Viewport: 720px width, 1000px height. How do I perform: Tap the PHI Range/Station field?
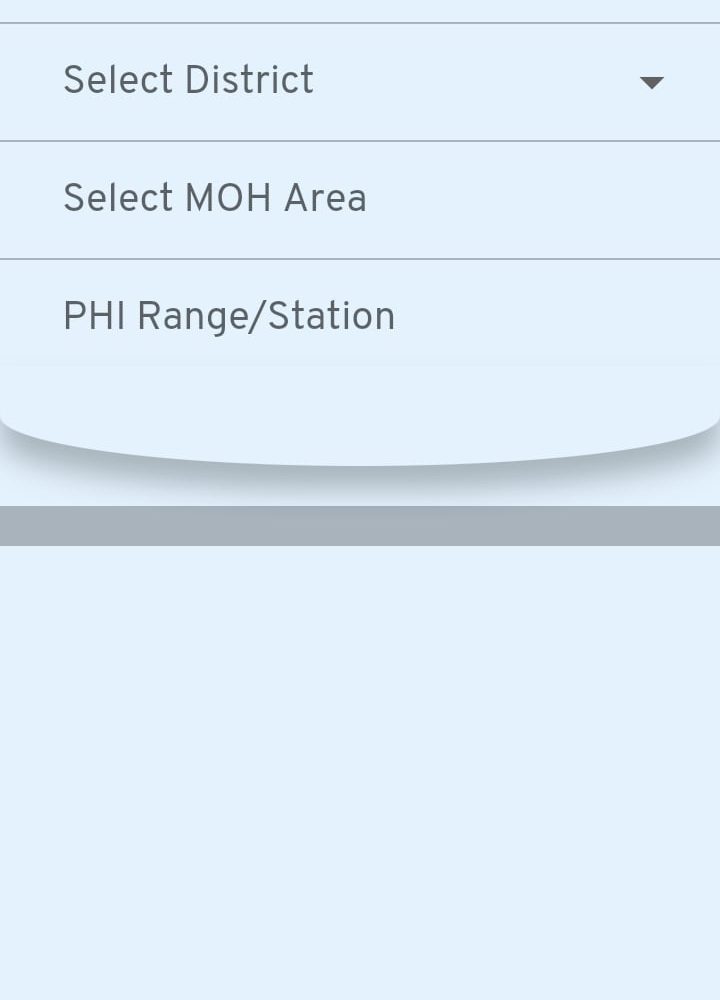360,317
